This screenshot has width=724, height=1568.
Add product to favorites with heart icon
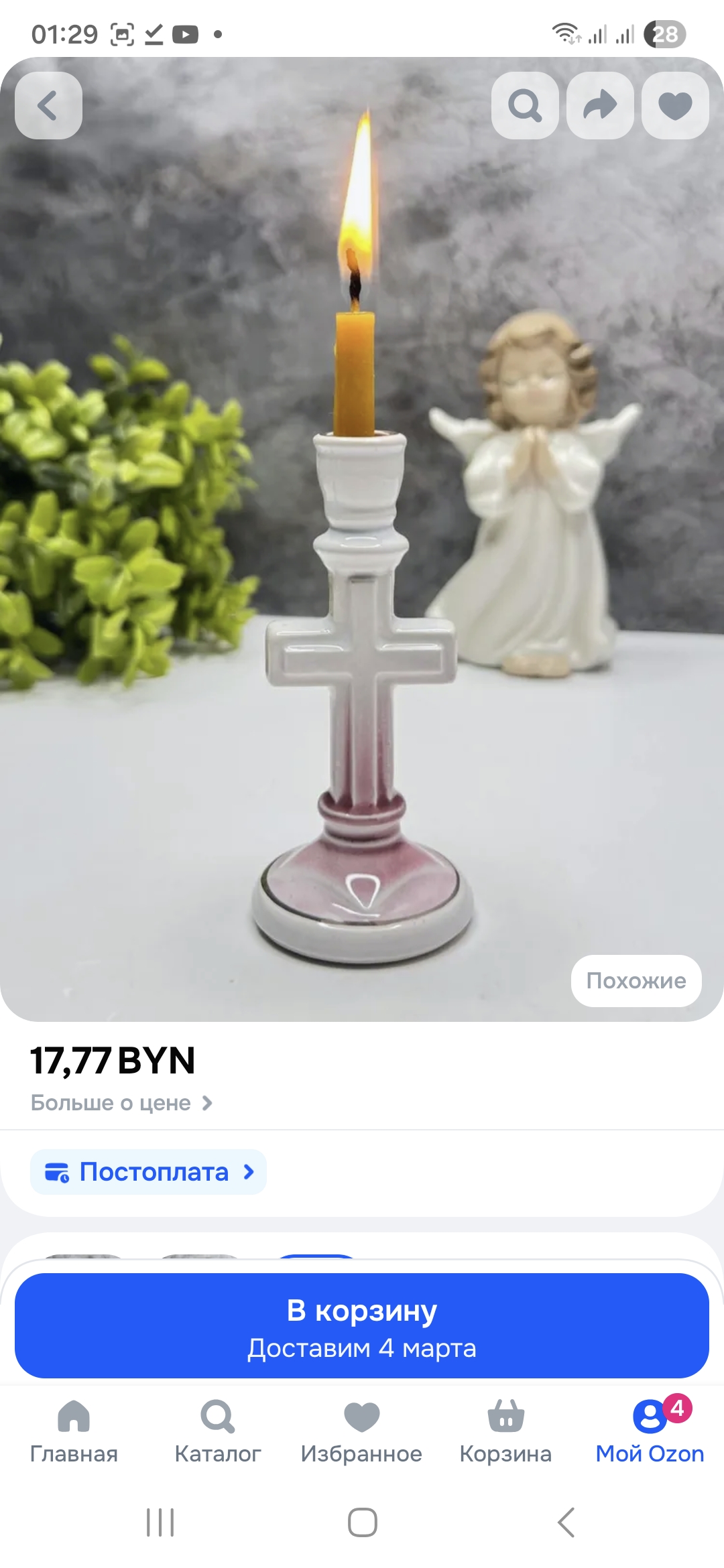pos(675,105)
